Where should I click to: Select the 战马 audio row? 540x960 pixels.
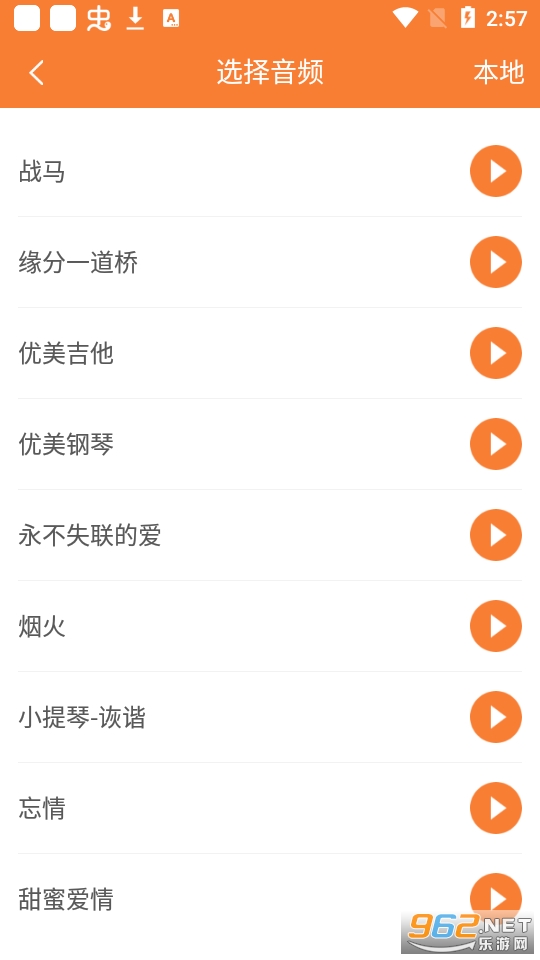(270, 171)
